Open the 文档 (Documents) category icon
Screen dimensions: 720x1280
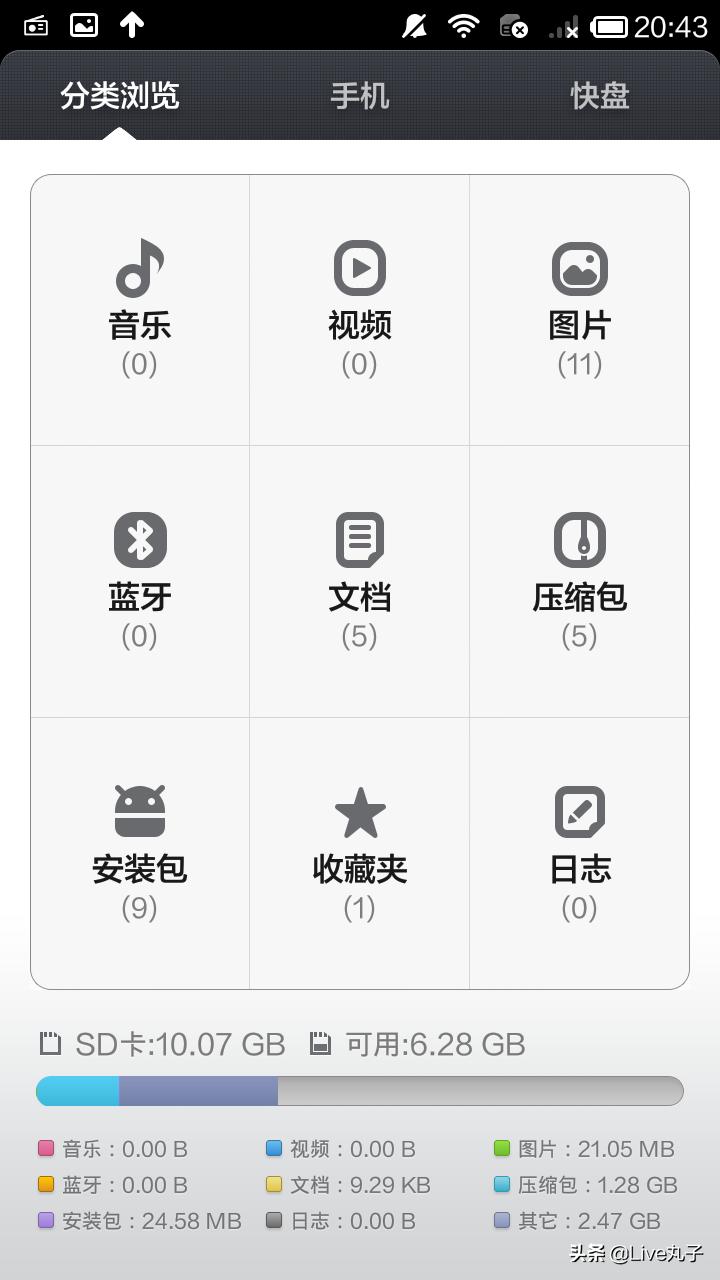(359, 539)
